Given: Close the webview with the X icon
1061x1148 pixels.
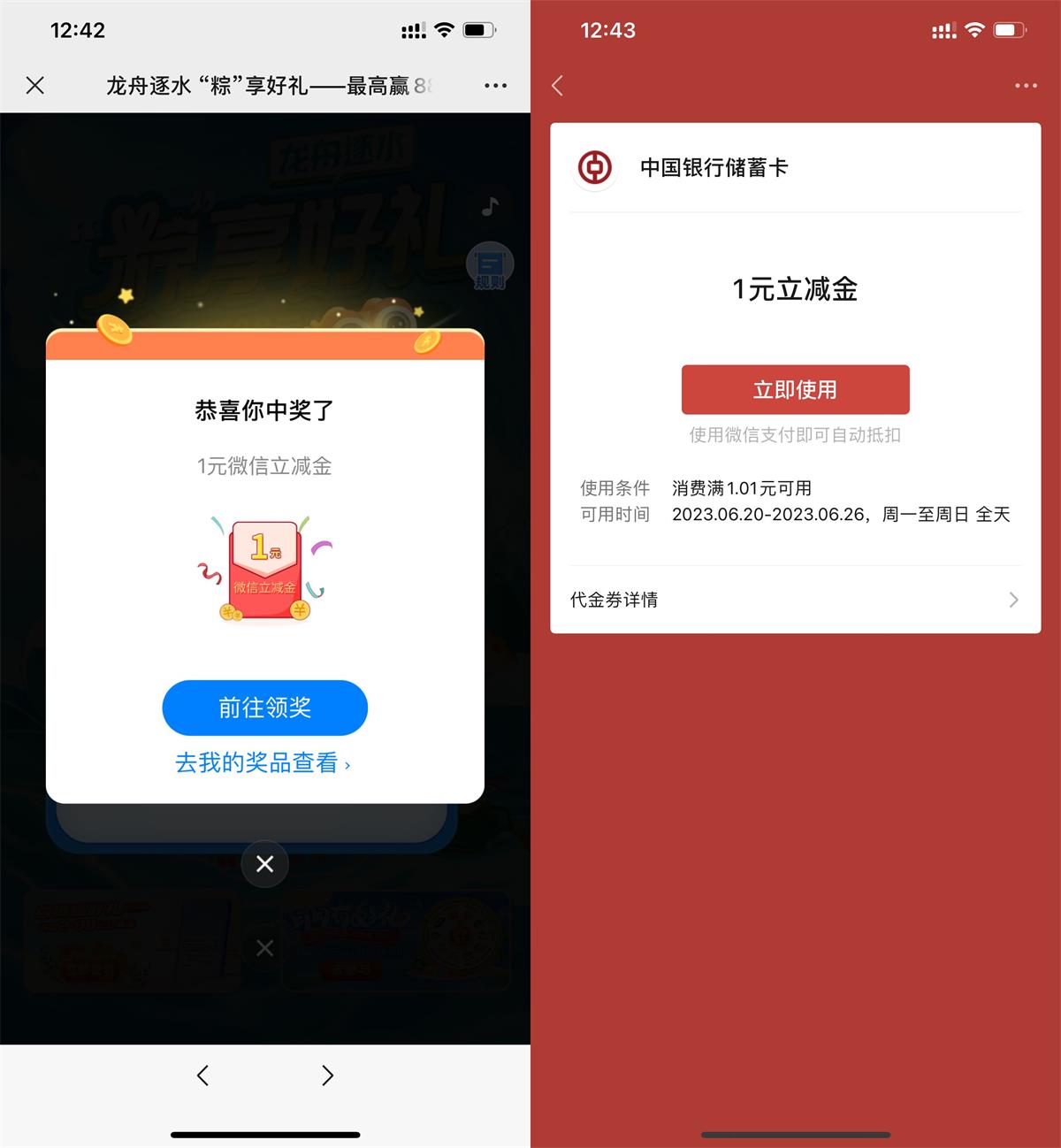Looking at the screenshot, I should click(35, 86).
